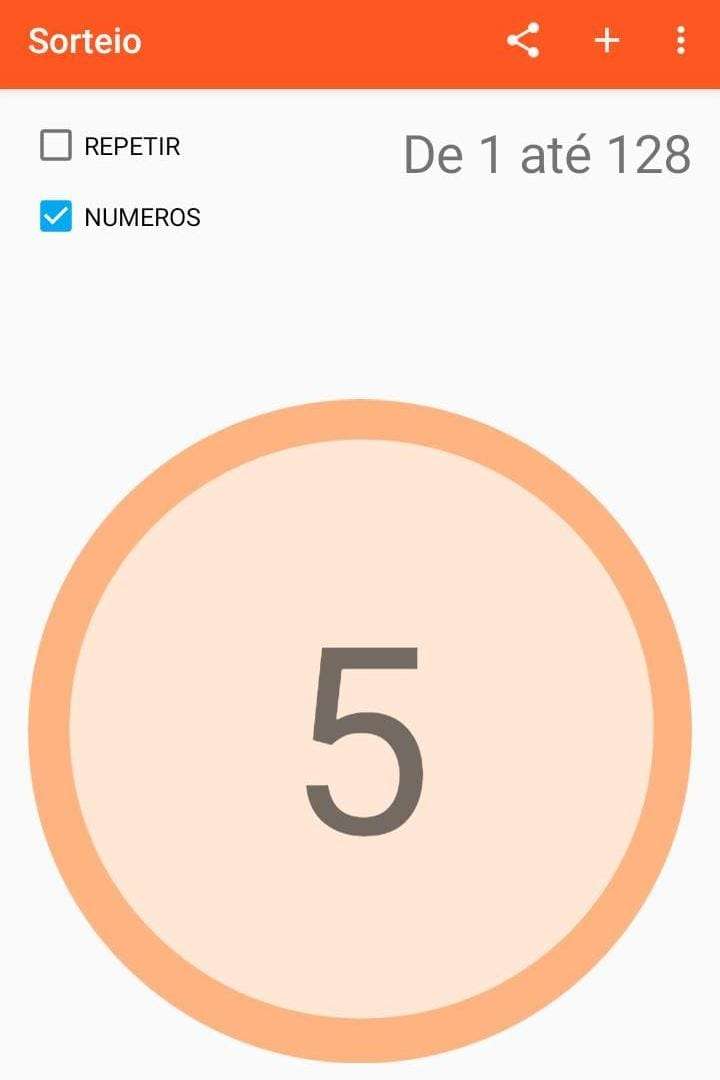Enable the REPETIR checkbox
This screenshot has width=720, height=1080.
click(x=56, y=146)
